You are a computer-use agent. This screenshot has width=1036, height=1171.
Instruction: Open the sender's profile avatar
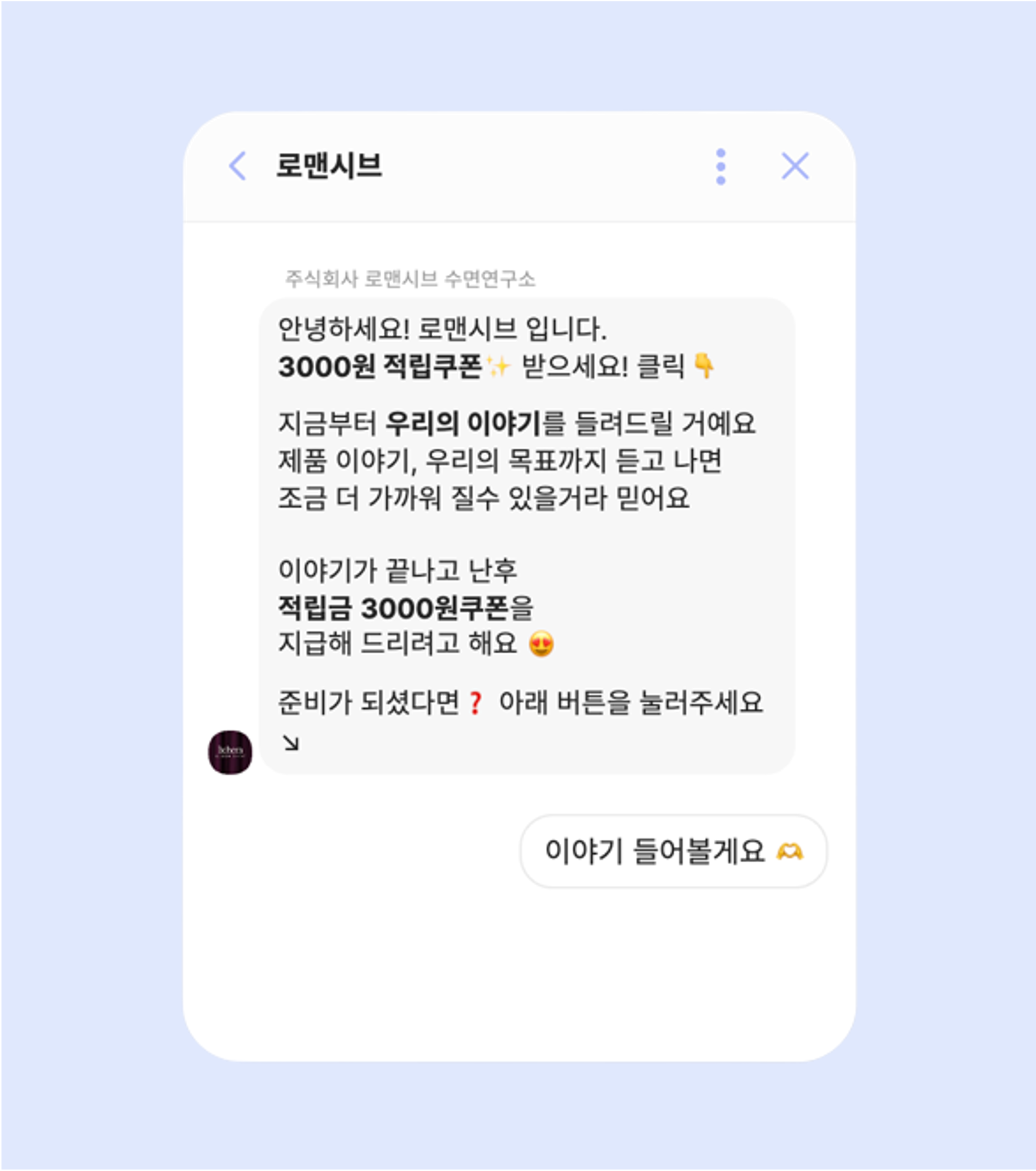tap(230, 752)
